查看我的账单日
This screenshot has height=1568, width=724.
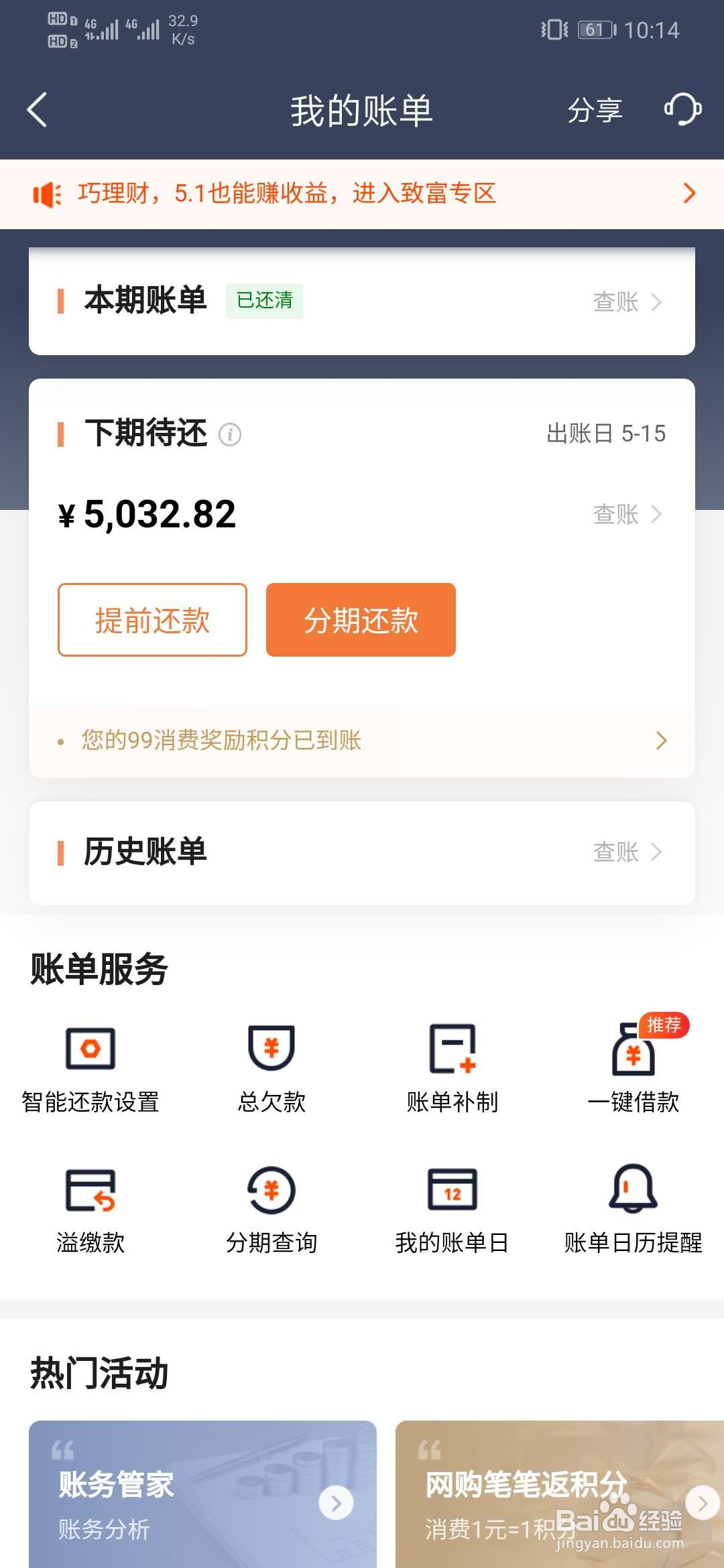click(x=451, y=1213)
